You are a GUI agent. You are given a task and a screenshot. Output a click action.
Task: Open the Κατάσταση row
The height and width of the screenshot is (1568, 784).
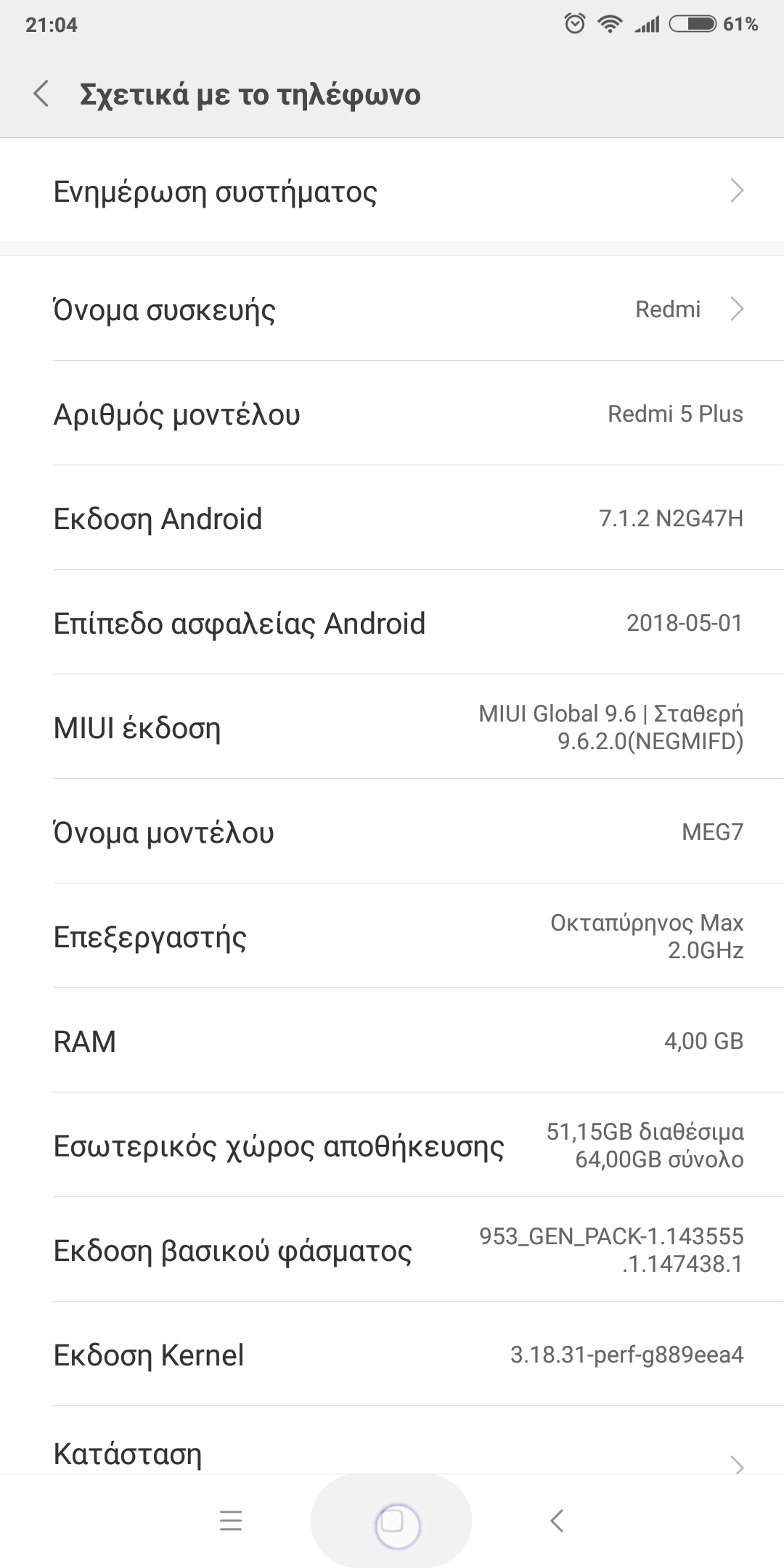pos(392,1454)
